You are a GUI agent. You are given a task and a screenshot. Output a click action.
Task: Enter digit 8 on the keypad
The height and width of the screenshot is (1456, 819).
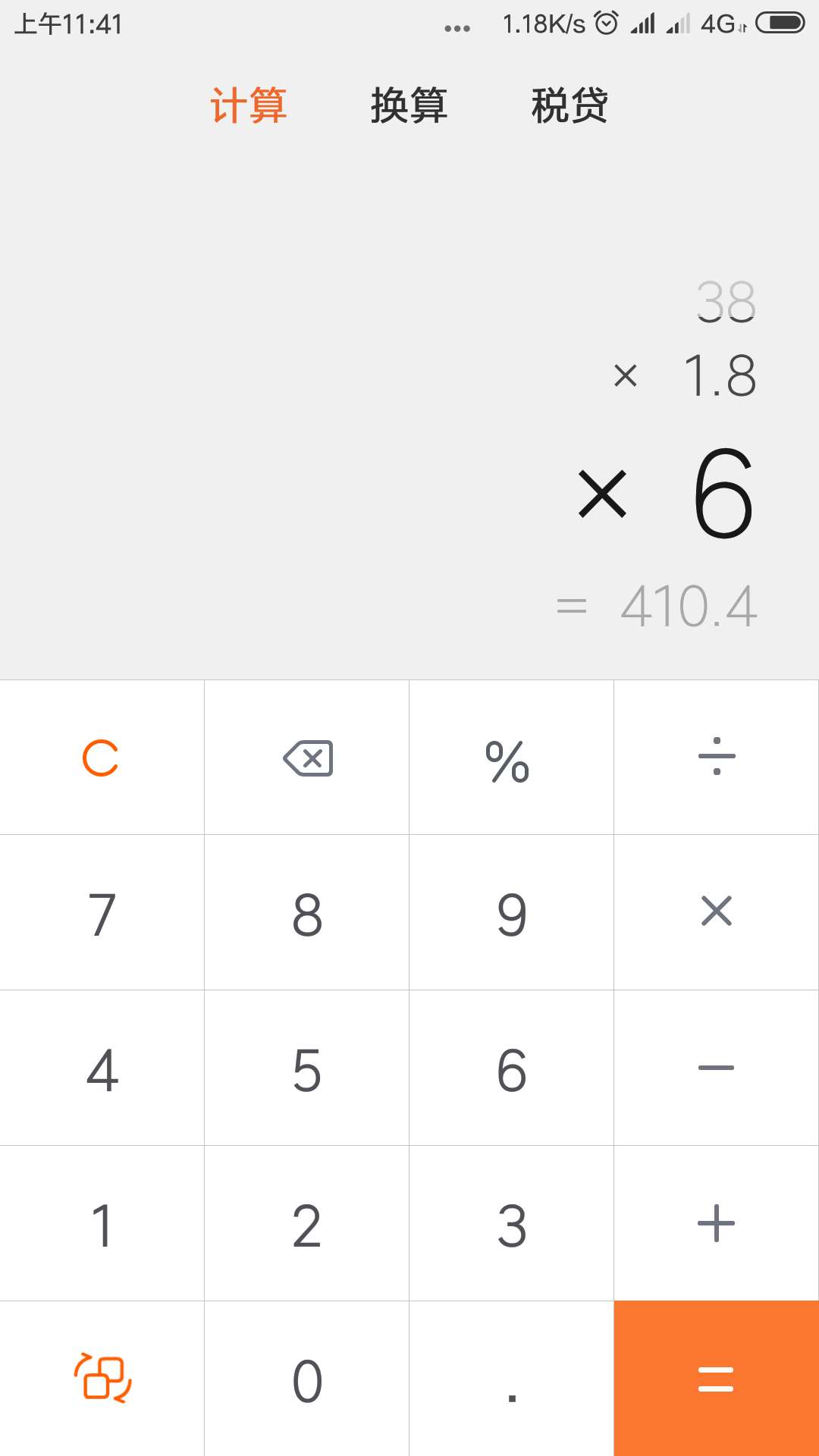point(307,912)
